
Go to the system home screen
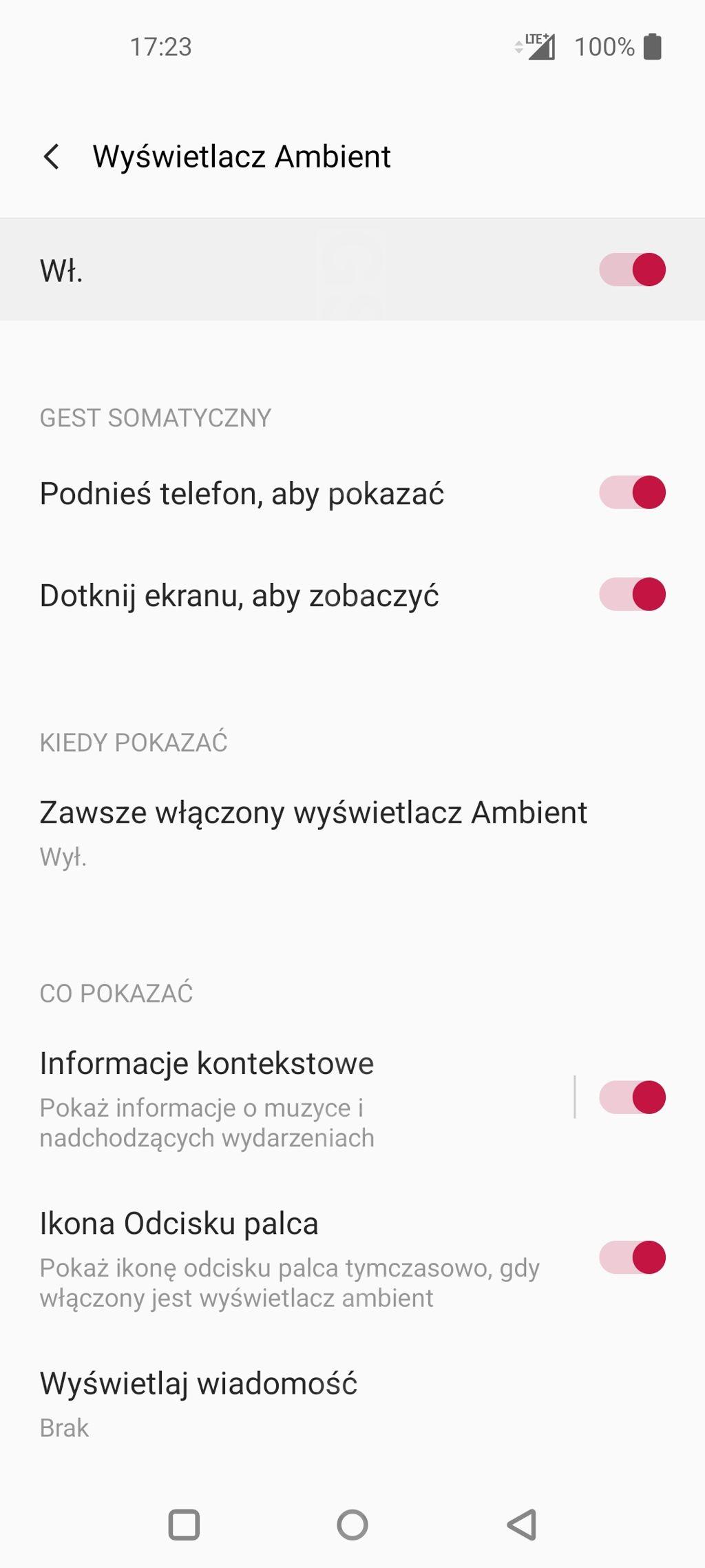click(x=352, y=1525)
